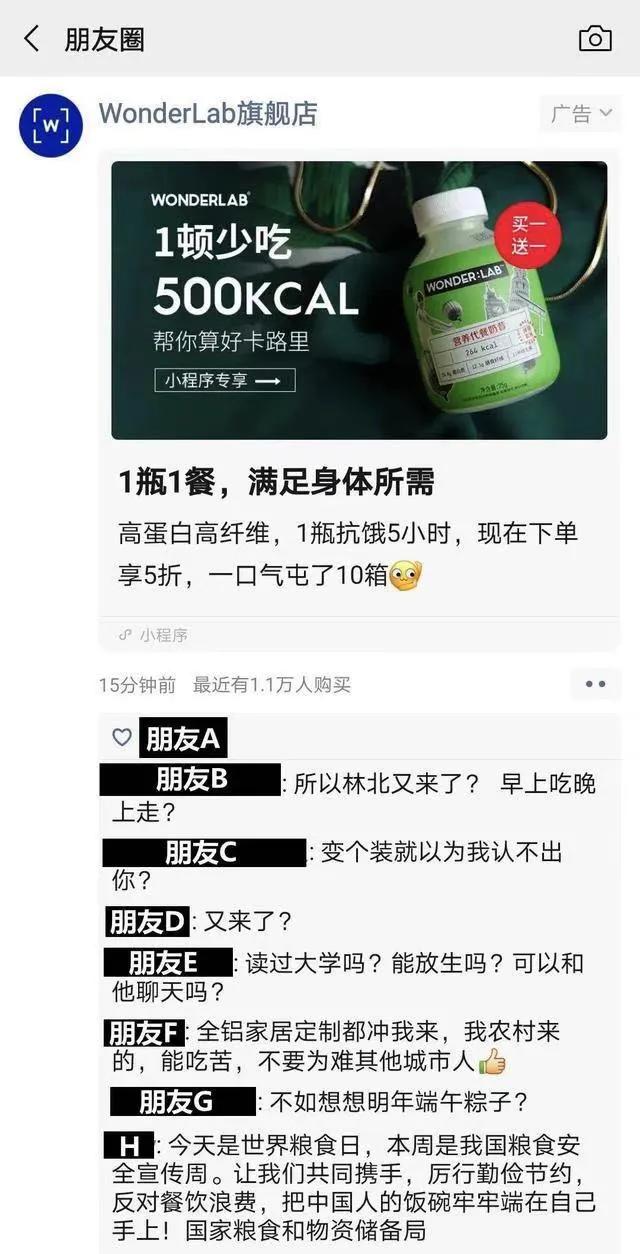Expand the 广告 dropdown

(580, 114)
